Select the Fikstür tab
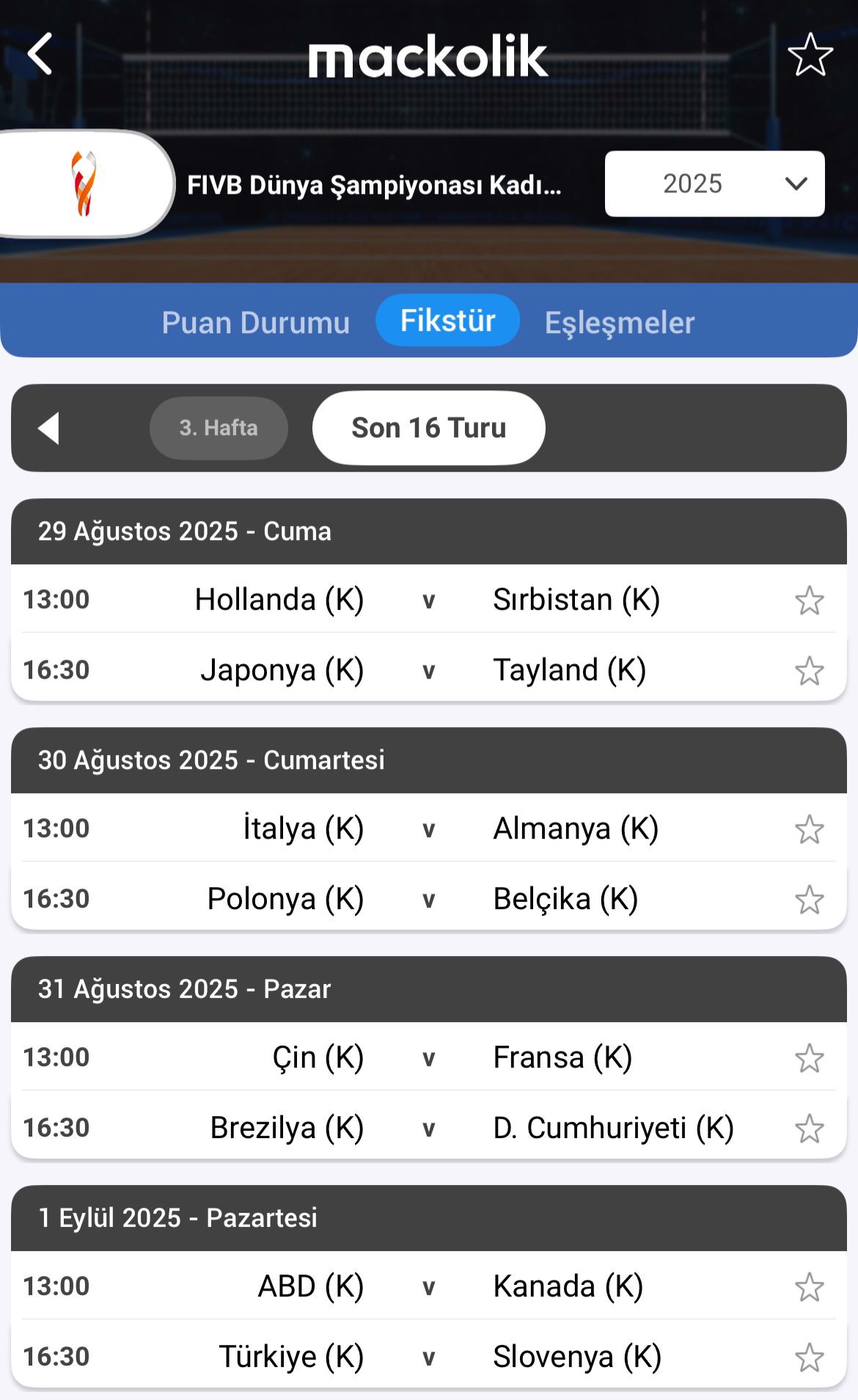The height and width of the screenshot is (1400, 858). [x=447, y=321]
